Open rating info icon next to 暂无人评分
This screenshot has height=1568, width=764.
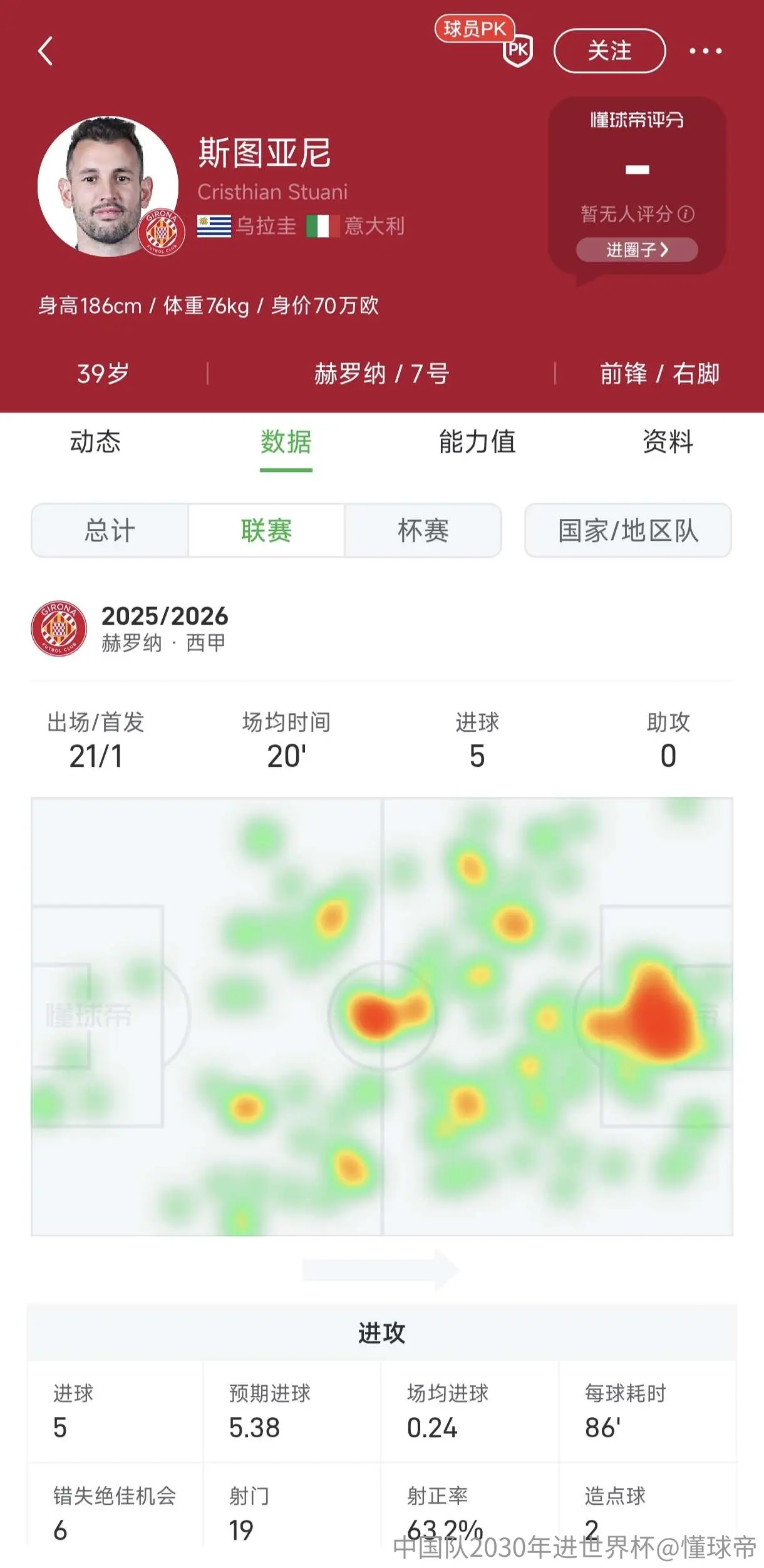pyautogui.click(x=686, y=214)
